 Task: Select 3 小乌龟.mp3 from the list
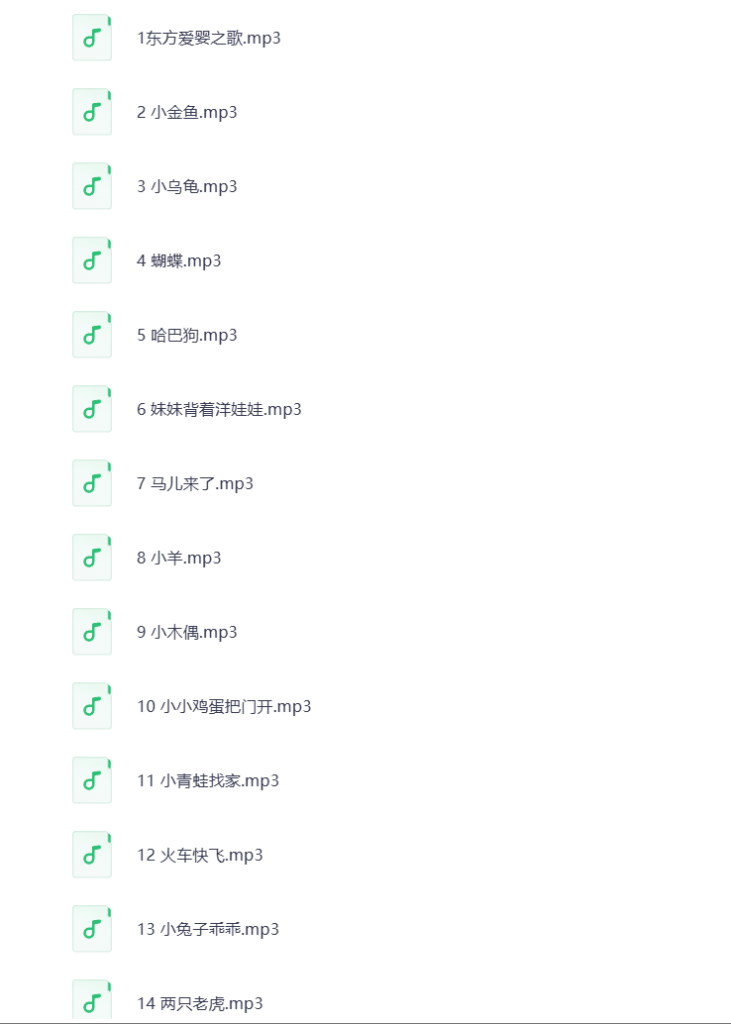click(187, 187)
